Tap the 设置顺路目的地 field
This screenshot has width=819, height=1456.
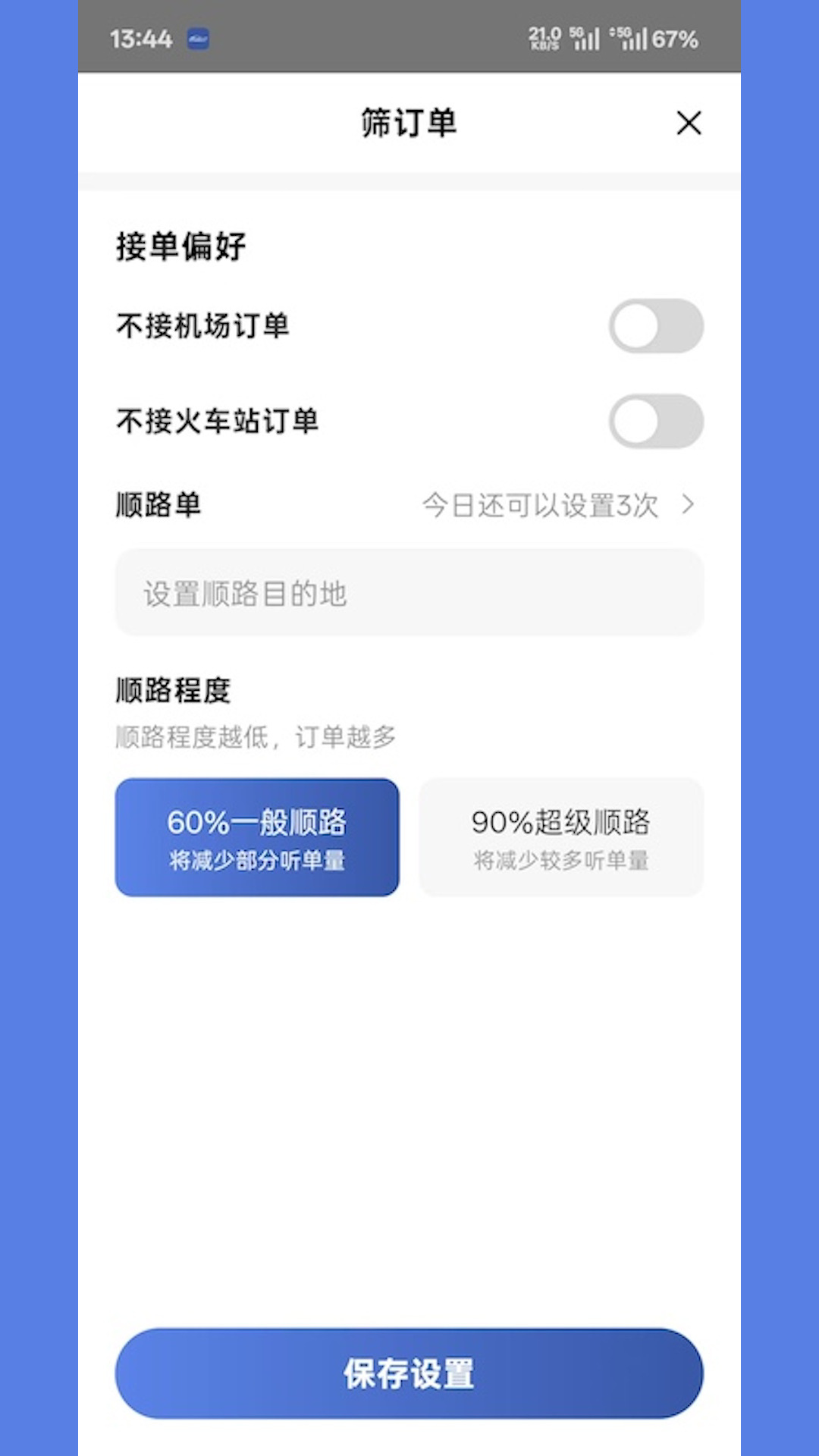[409, 593]
